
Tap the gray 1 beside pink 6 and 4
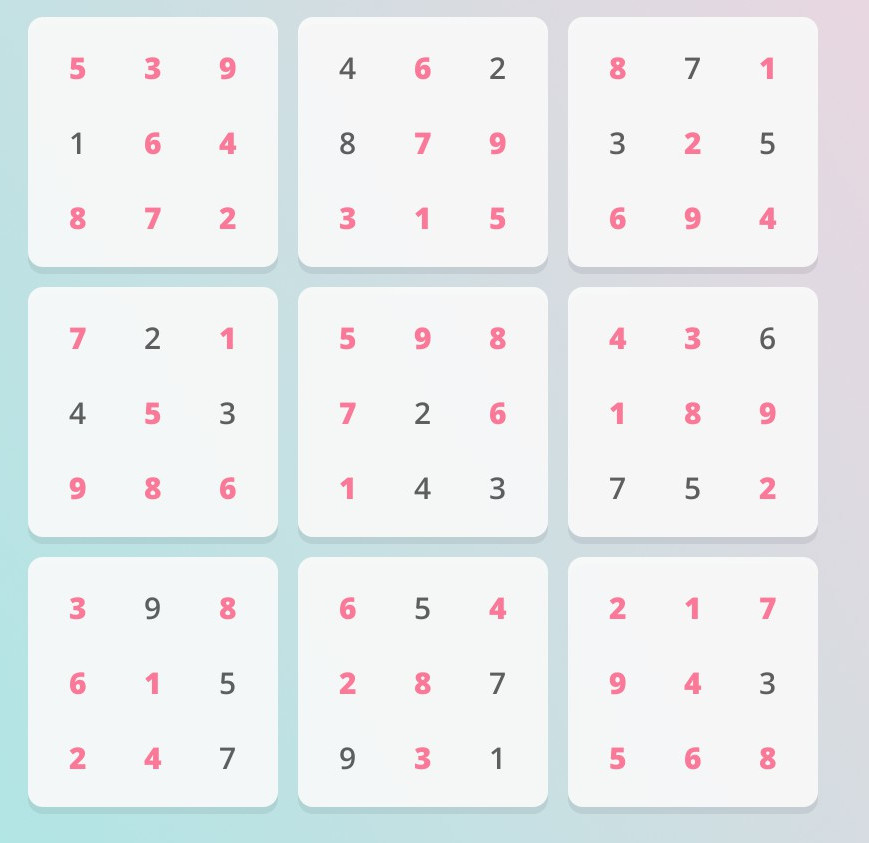tap(77, 144)
